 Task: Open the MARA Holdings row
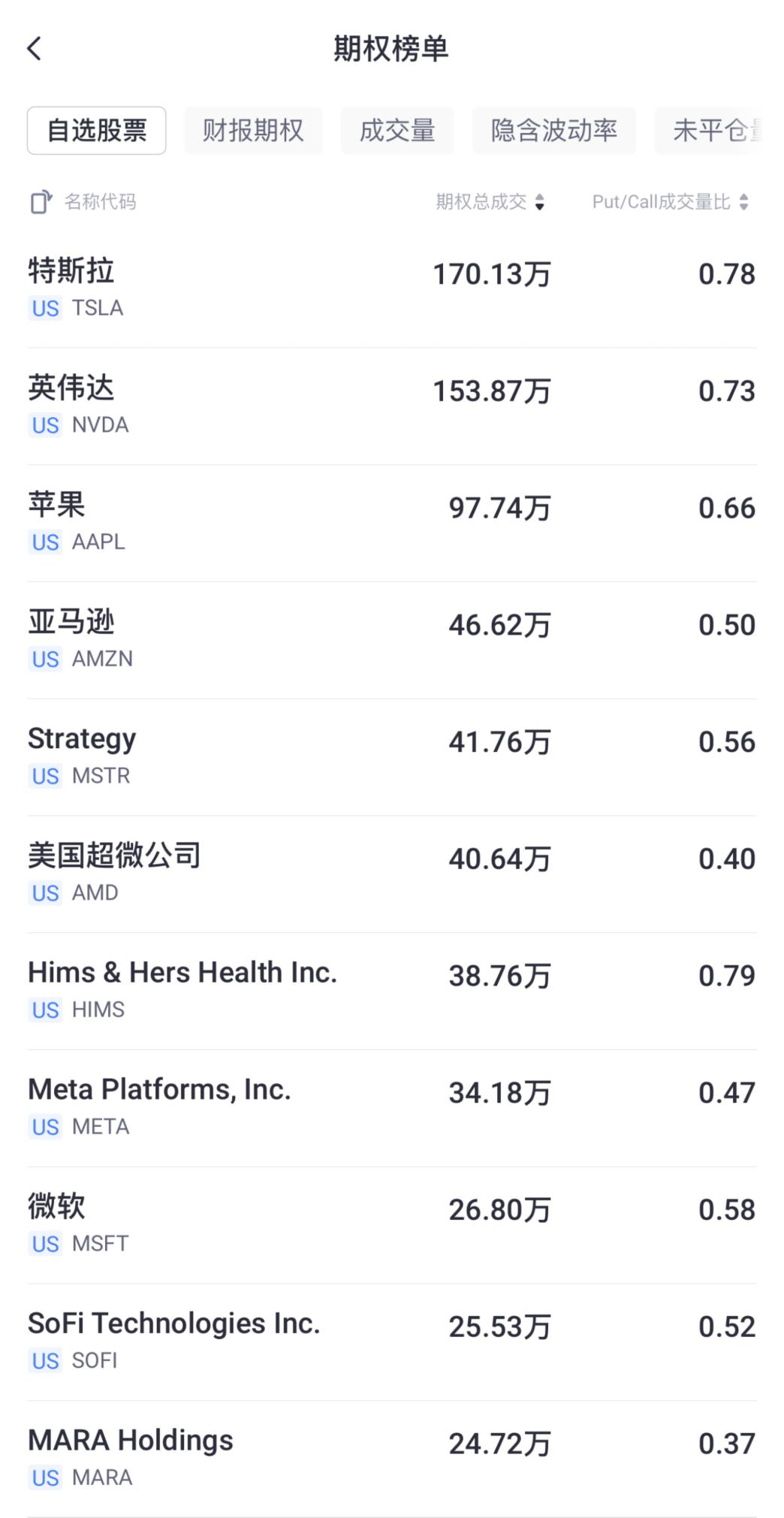[x=392, y=1459]
